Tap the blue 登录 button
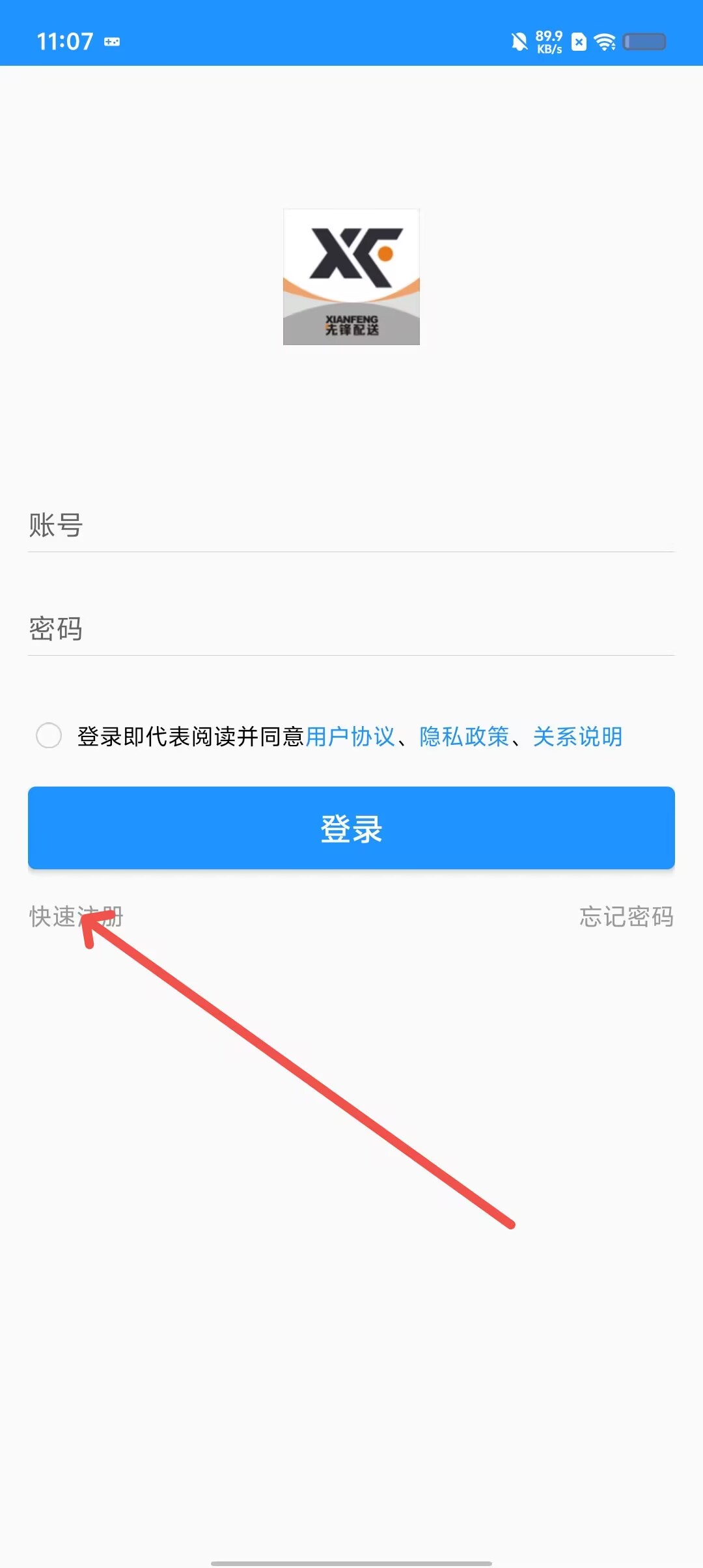Viewport: 703px width, 1568px height. pos(351,828)
